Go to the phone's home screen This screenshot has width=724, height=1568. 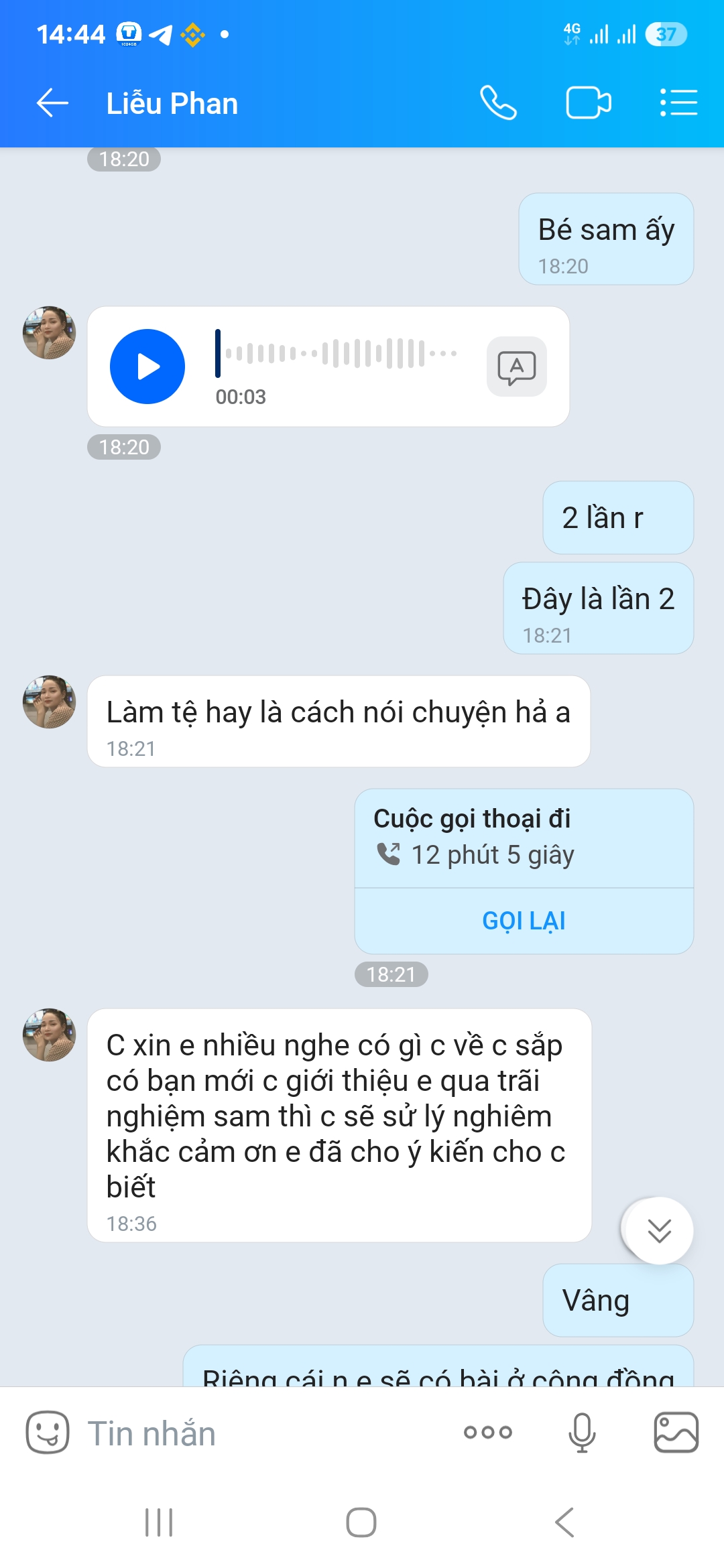(361, 1522)
